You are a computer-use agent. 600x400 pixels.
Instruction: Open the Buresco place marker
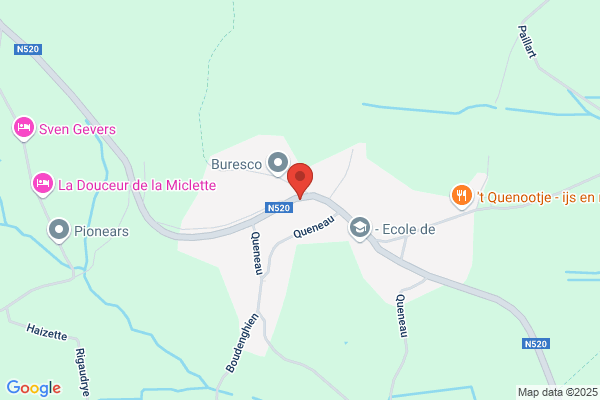(x=278, y=164)
